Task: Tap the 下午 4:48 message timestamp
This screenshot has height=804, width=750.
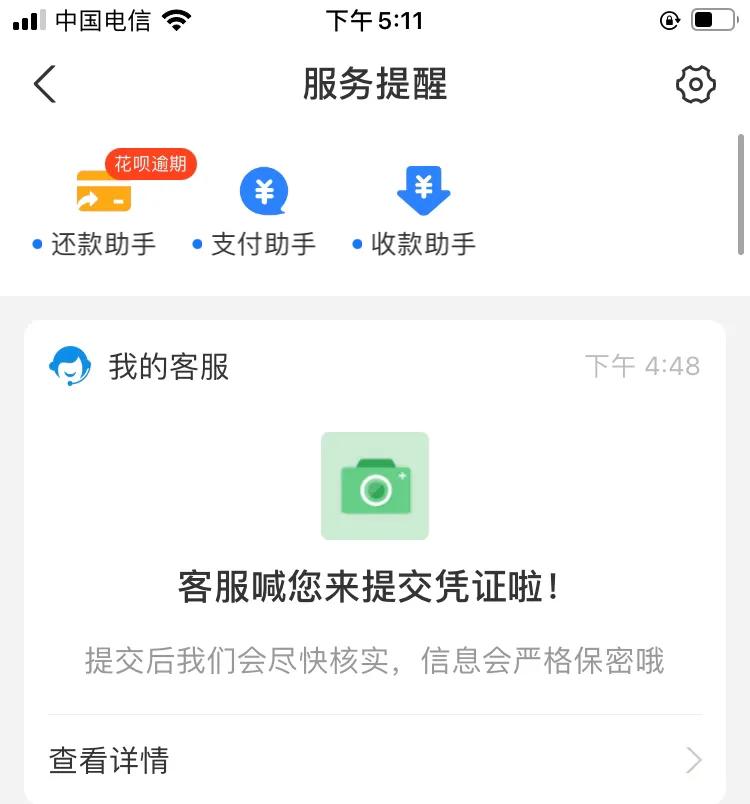Action: click(643, 366)
